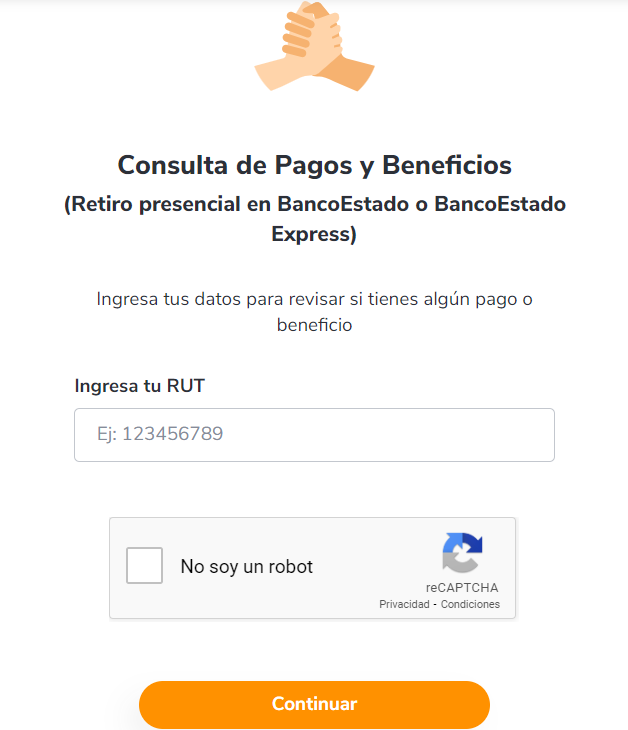Viewport: 628px width, 730px height.
Task: Open the reCAPTCHA Privacidad link
Action: [x=404, y=604]
